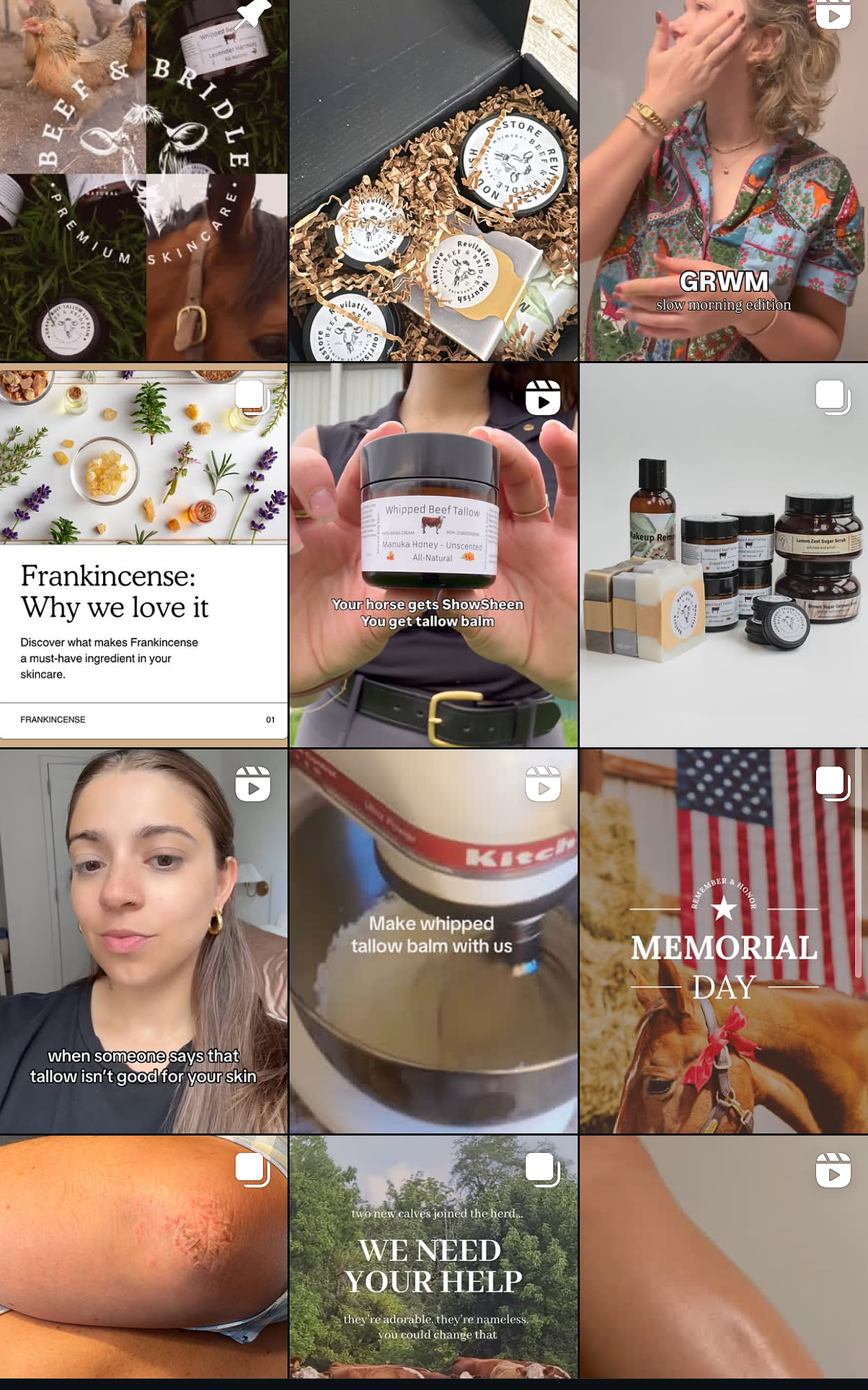Play the tallow isn't good for skin reel

coord(144,941)
